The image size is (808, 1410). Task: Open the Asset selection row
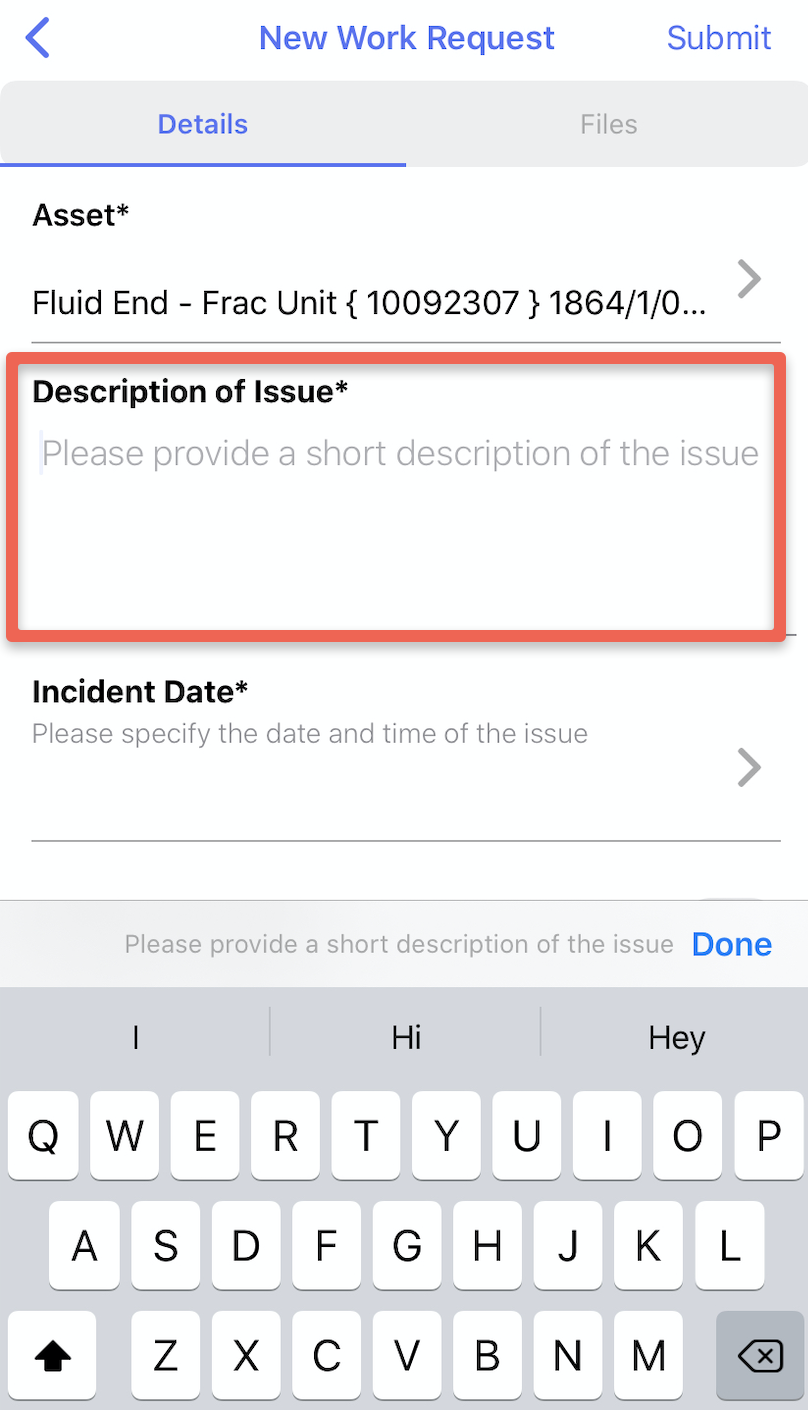coord(404,280)
